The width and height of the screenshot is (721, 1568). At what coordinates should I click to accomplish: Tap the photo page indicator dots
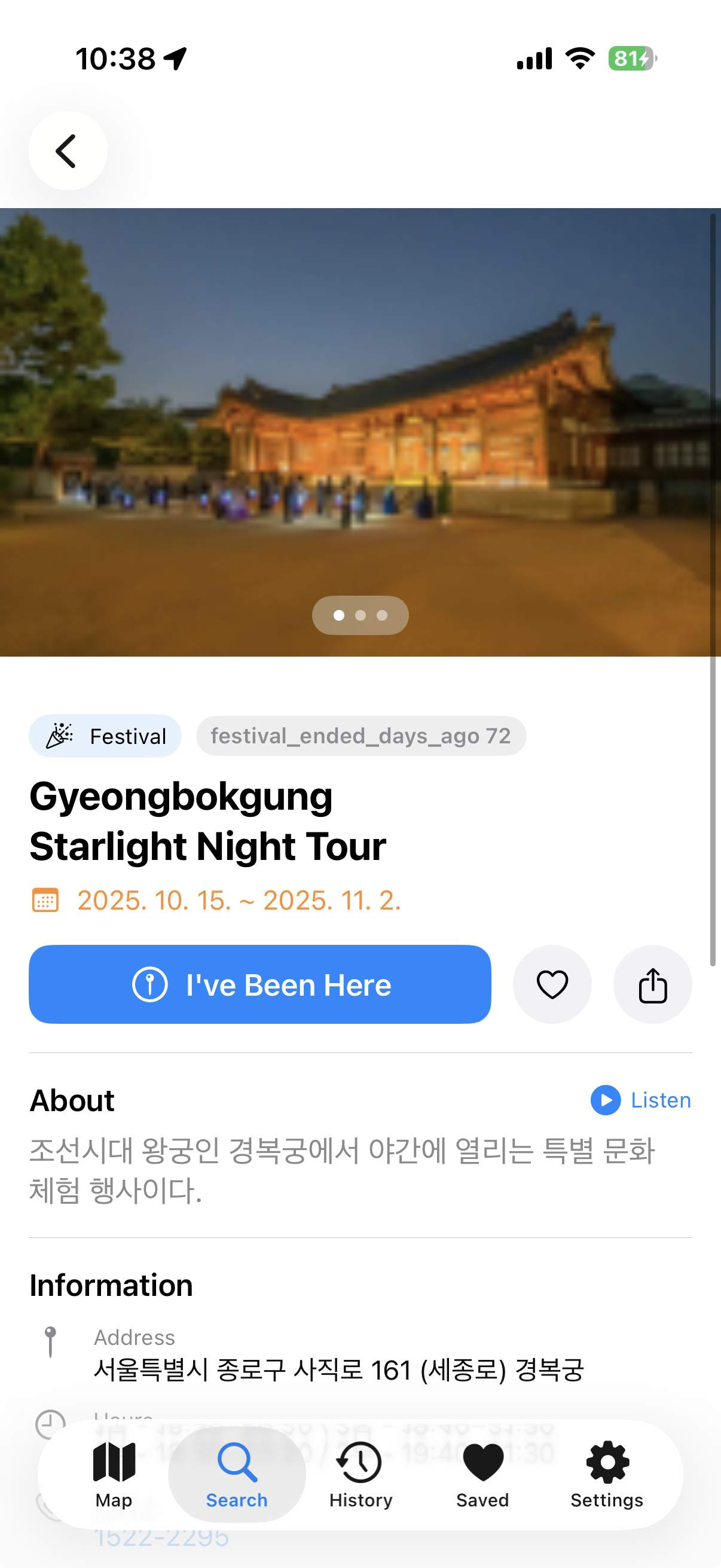click(x=360, y=615)
